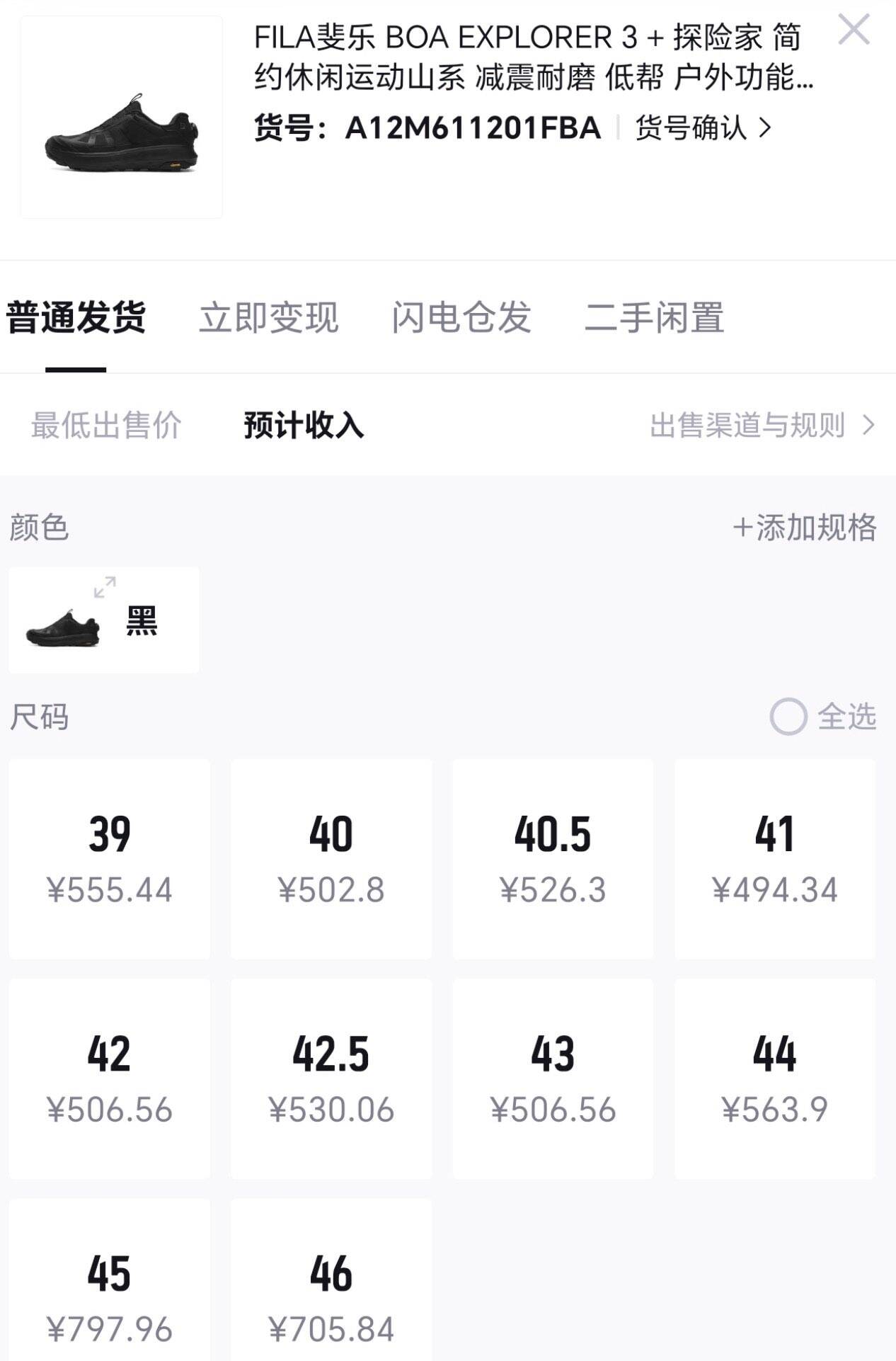Close the product listing panel
This screenshot has height=1361, width=896.
[854, 30]
